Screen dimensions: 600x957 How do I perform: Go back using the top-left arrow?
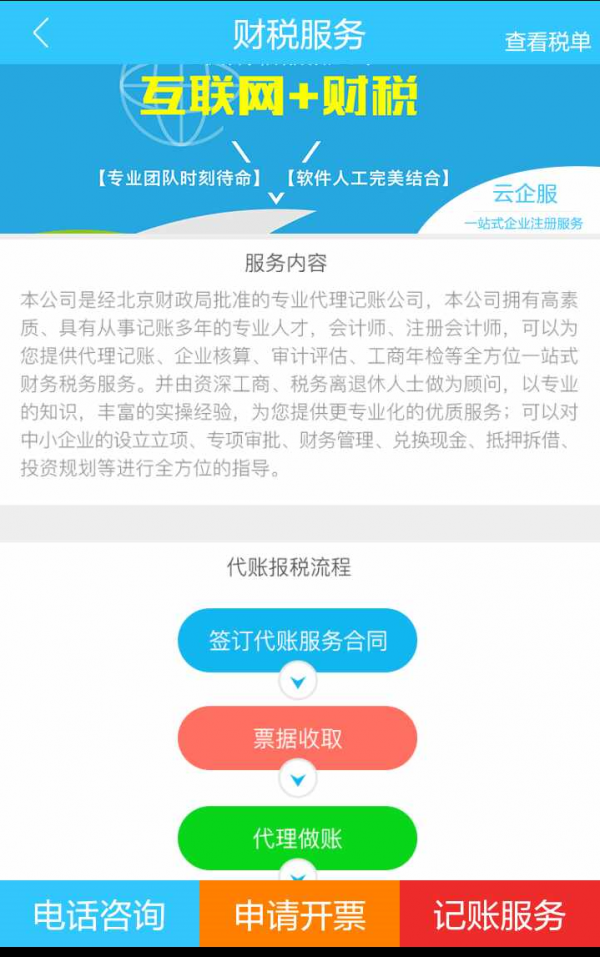[40, 33]
